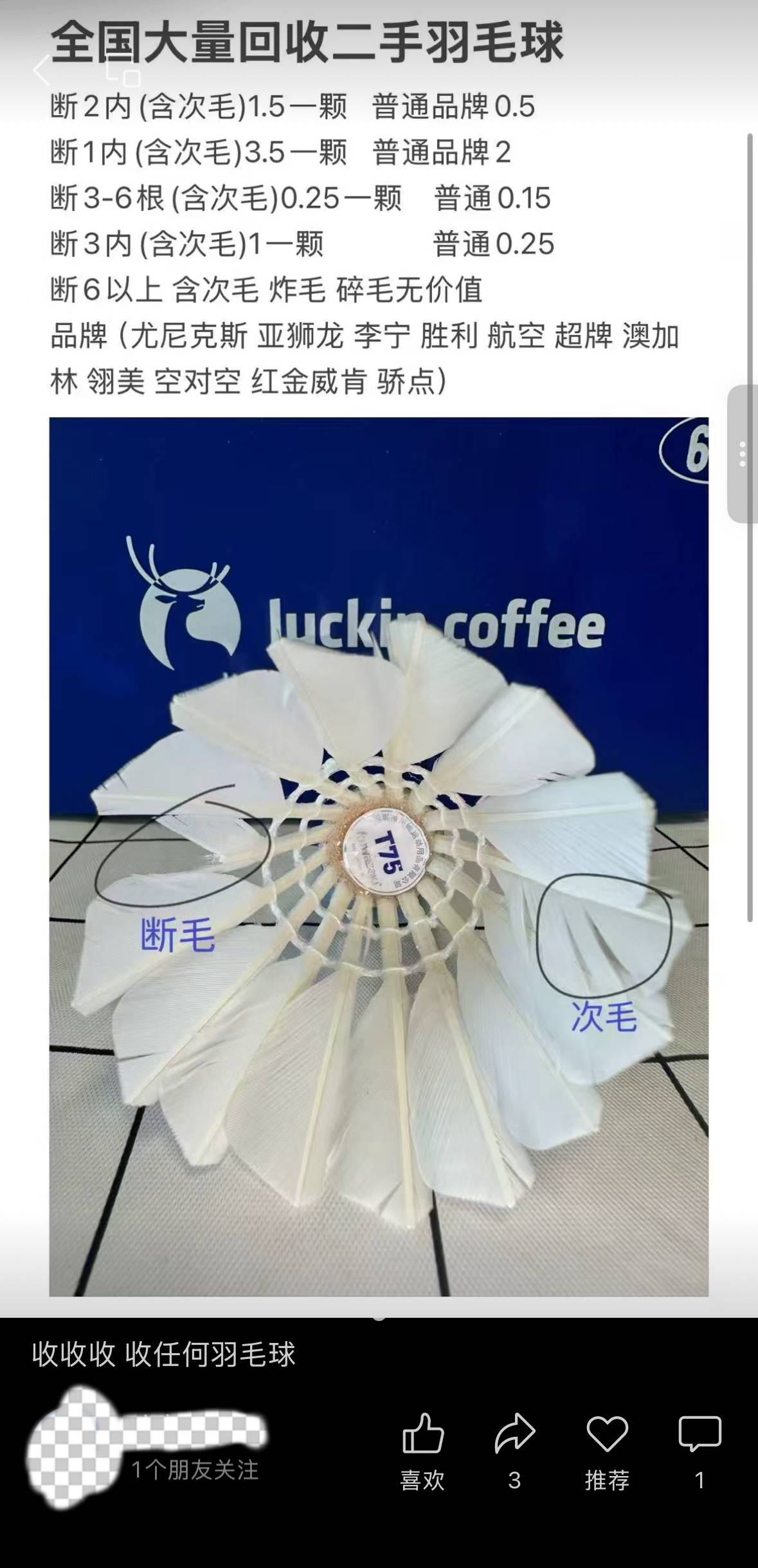The width and height of the screenshot is (758, 1568).
Task: Open the shuttlecock recycling image
Action: [379, 855]
